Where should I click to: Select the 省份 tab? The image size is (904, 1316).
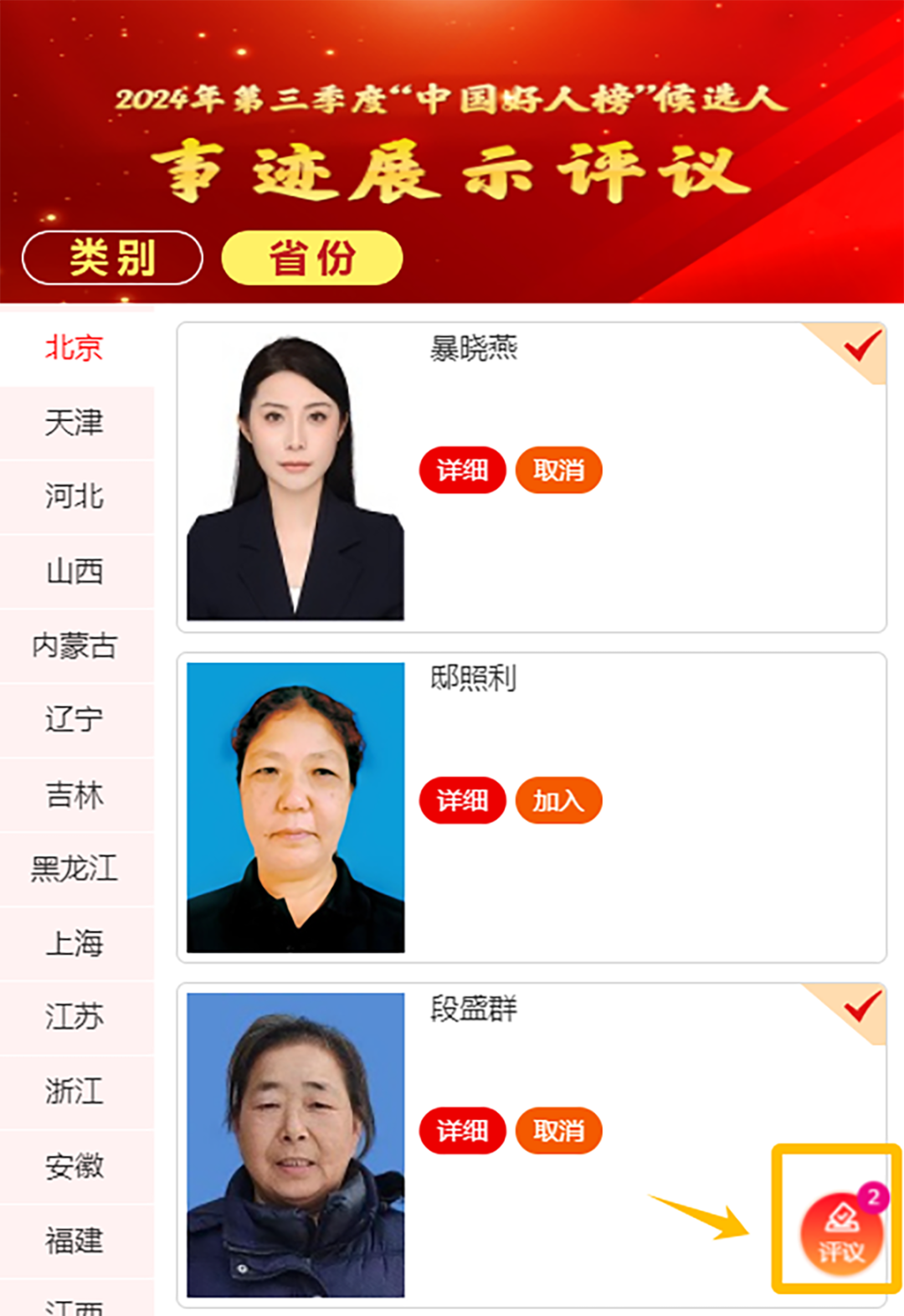point(311,257)
